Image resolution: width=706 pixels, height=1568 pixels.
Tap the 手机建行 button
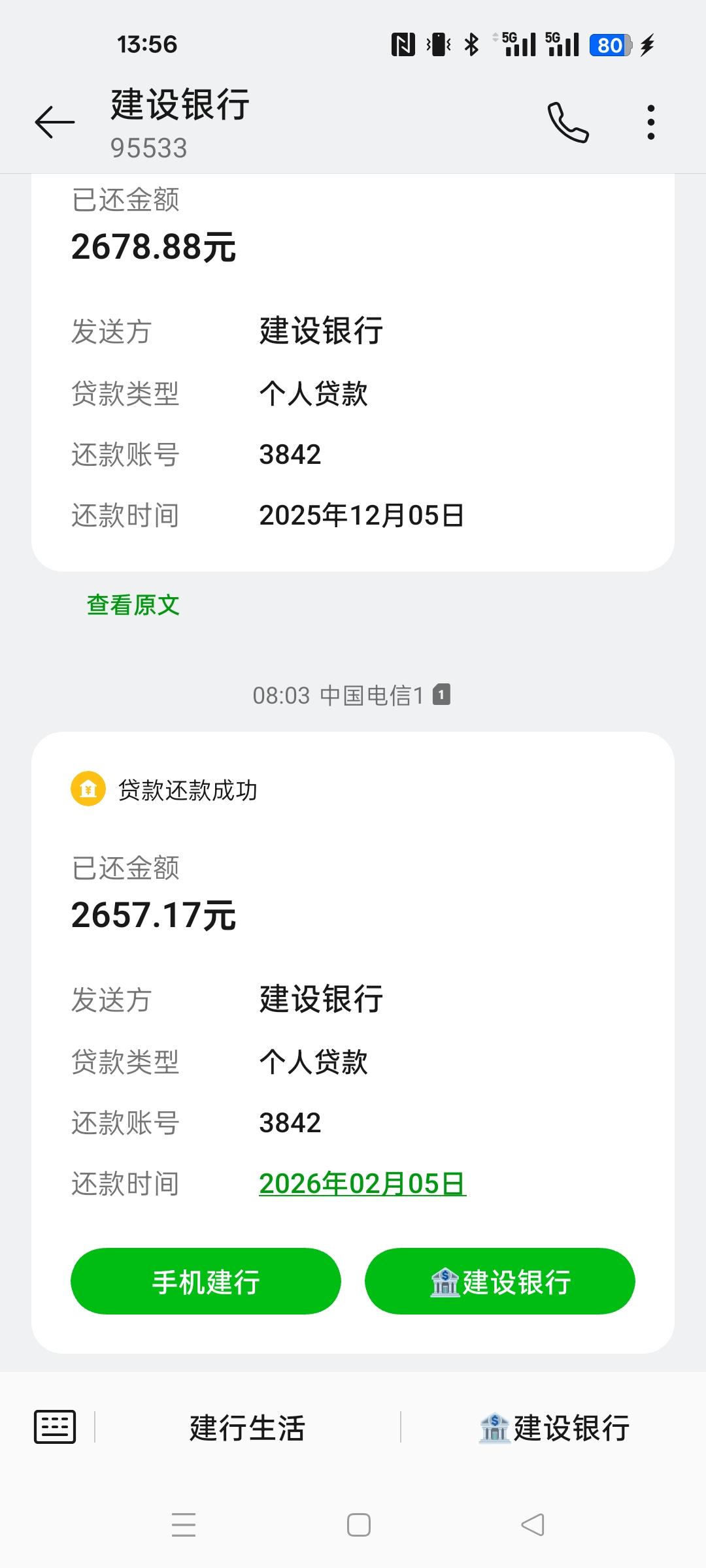tap(206, 1282)
